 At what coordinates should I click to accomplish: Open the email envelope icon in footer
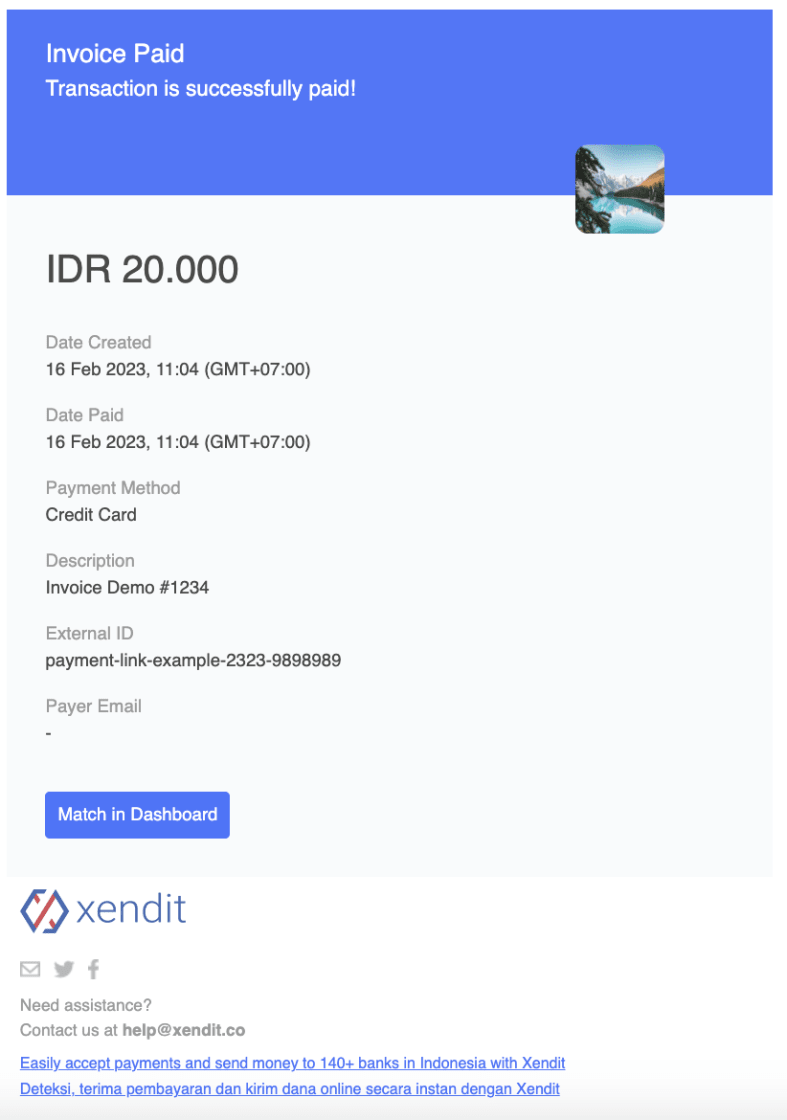tap(31, 969)
